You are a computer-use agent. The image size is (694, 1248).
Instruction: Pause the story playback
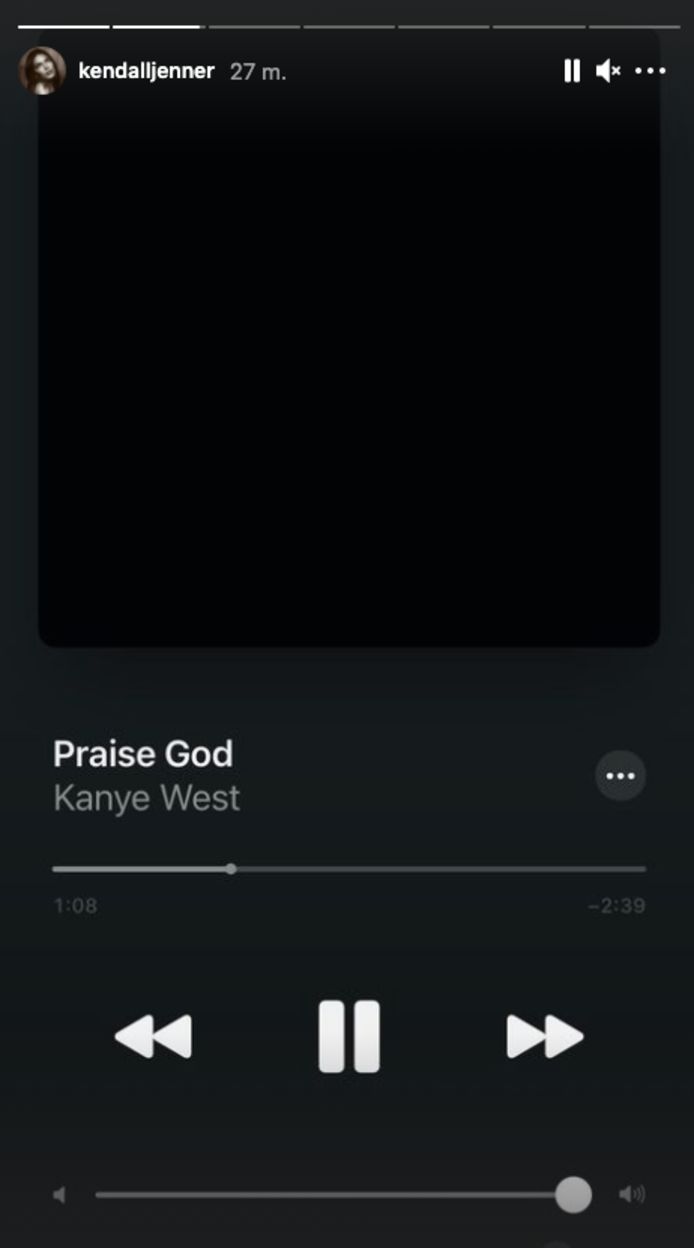(572, 71)
